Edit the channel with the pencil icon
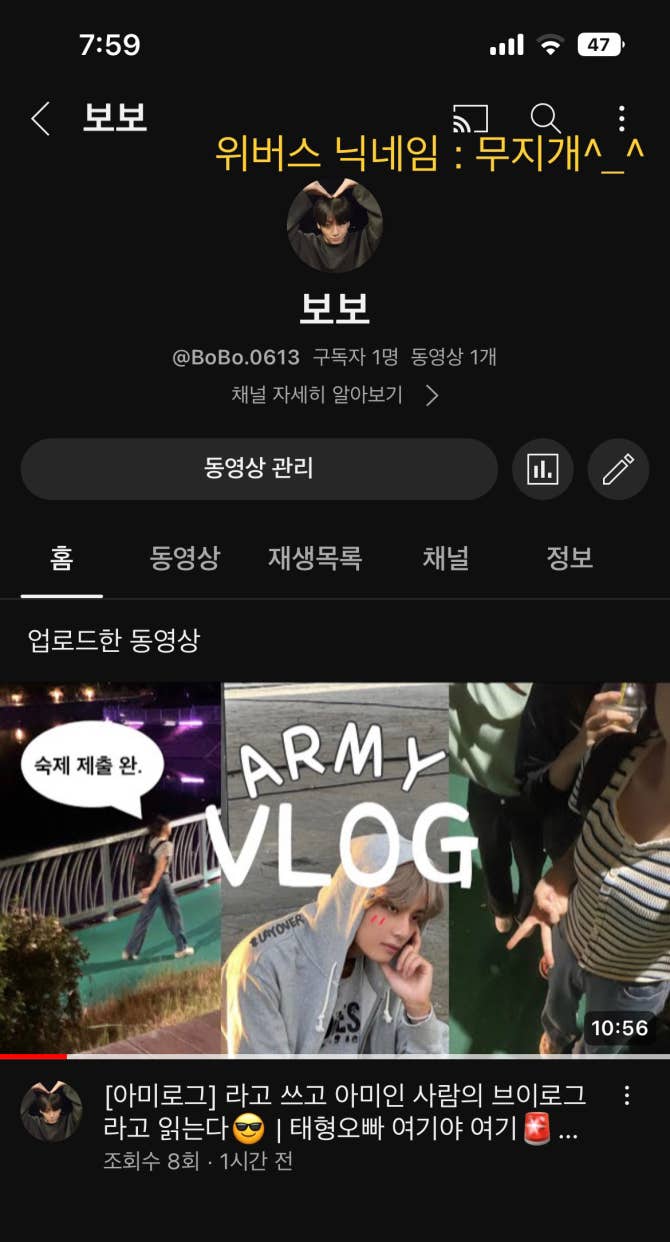670x1242 pixels. pos(618,468)
